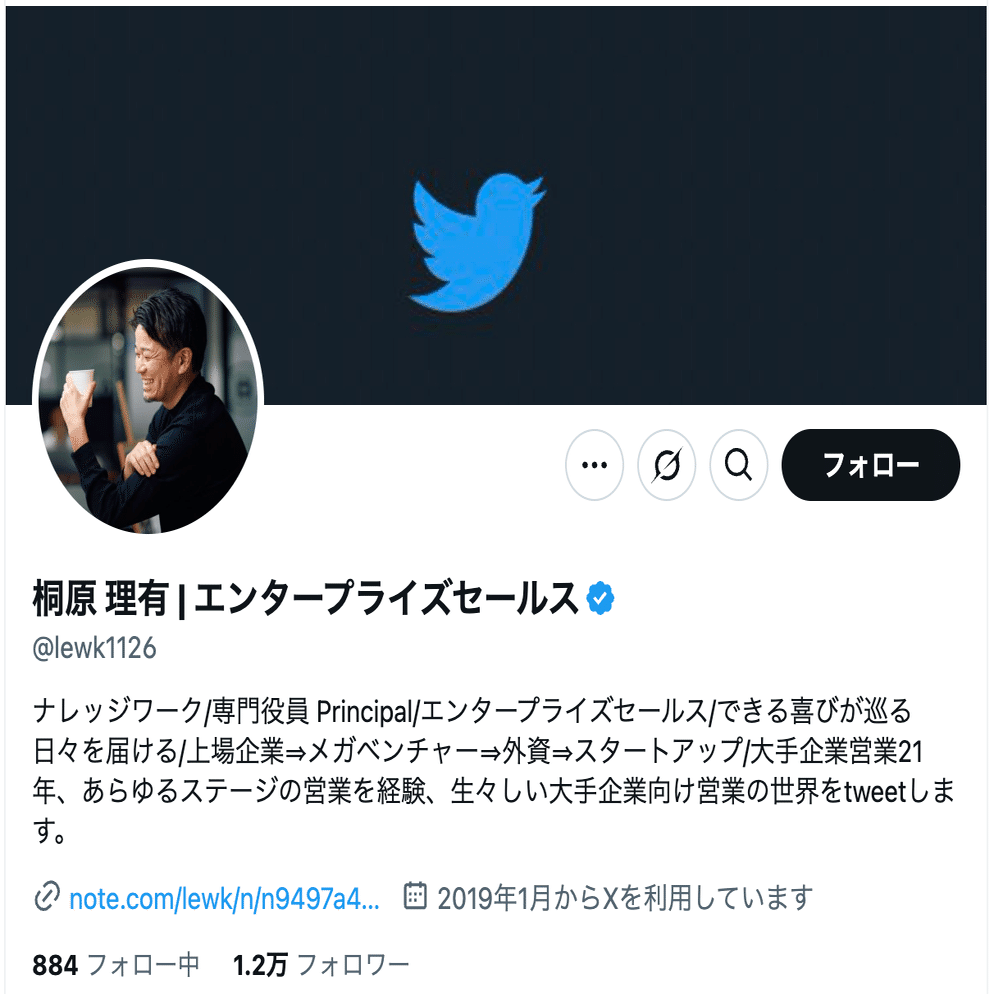Open the three-dot more options menu

[594, 465]
